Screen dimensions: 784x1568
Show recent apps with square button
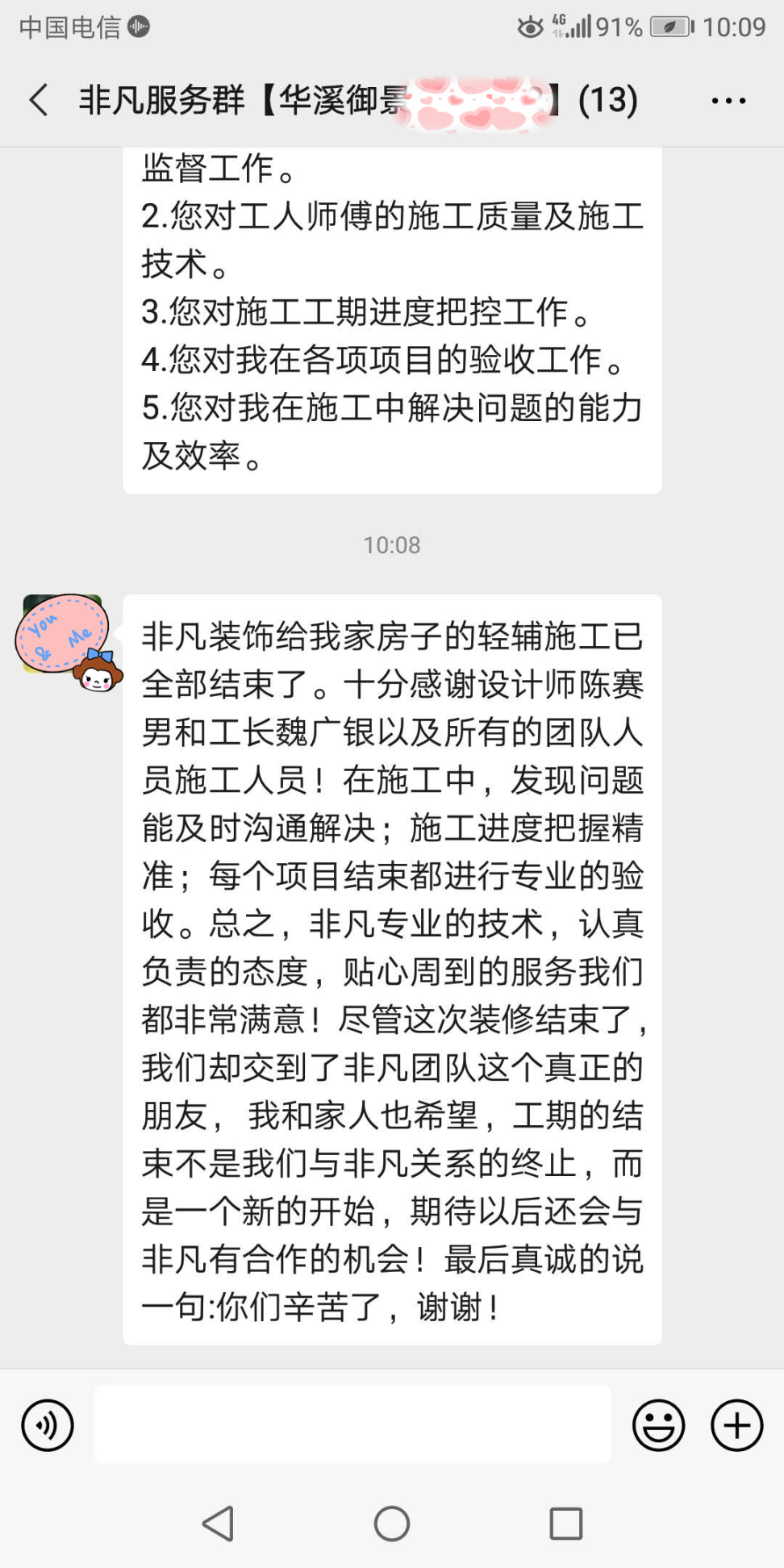[x=565, y=1524]
